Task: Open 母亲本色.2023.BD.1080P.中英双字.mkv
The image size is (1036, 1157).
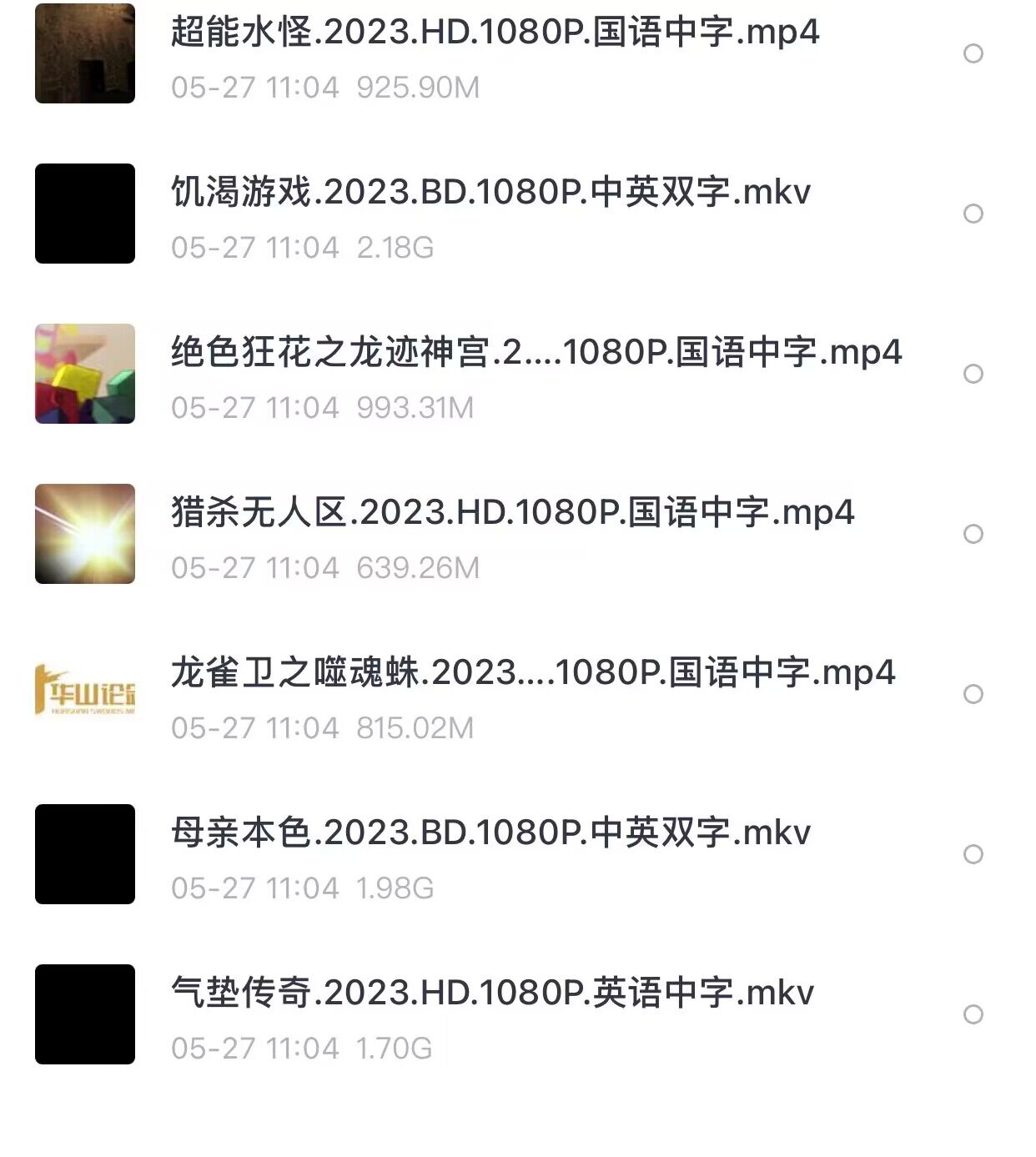Action: 490,834
